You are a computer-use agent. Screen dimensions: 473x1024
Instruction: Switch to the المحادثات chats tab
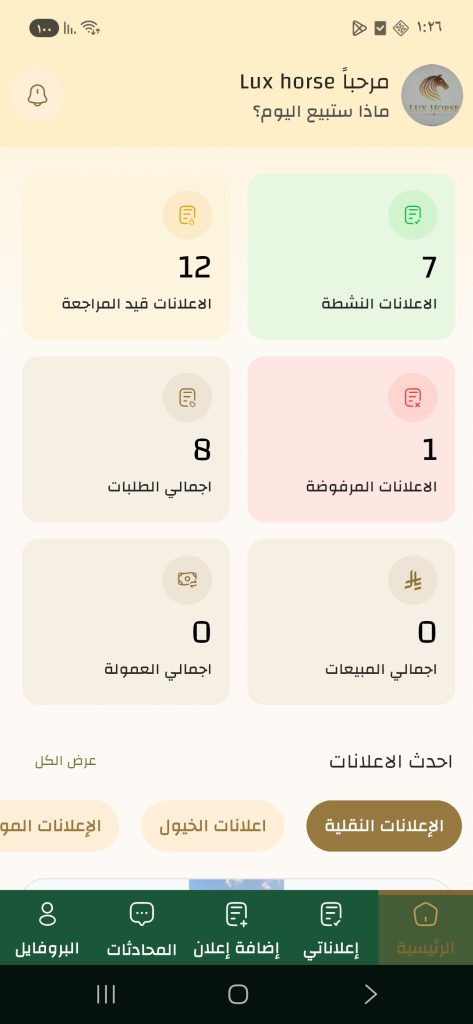(142, 927)
